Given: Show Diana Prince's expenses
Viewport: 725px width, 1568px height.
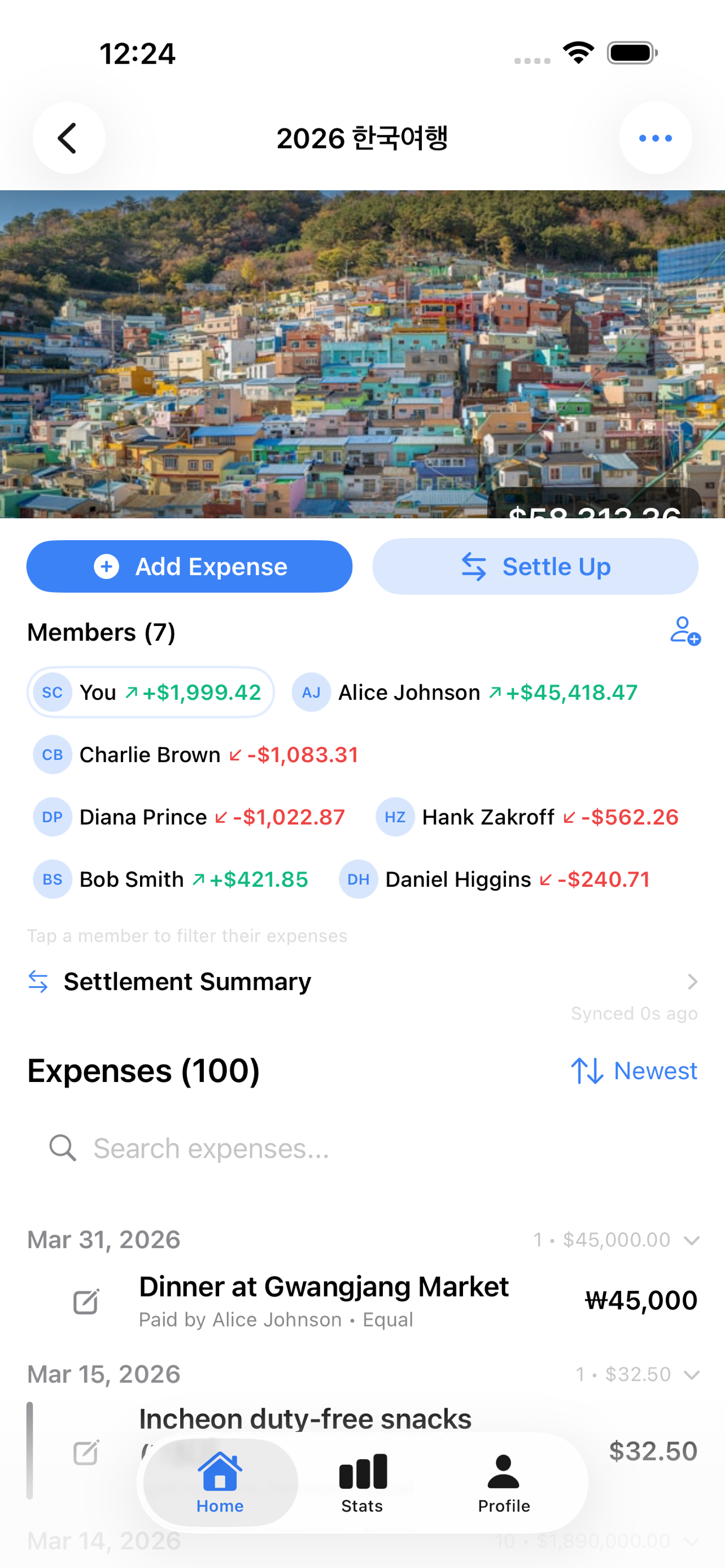Looking at the screenshot, I should [189, 817].
